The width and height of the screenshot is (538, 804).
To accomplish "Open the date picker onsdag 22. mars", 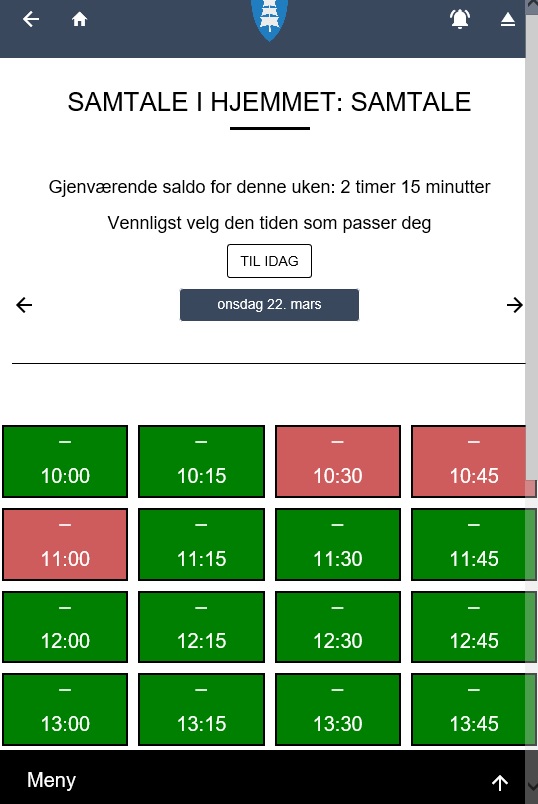I will pos(269,305).
